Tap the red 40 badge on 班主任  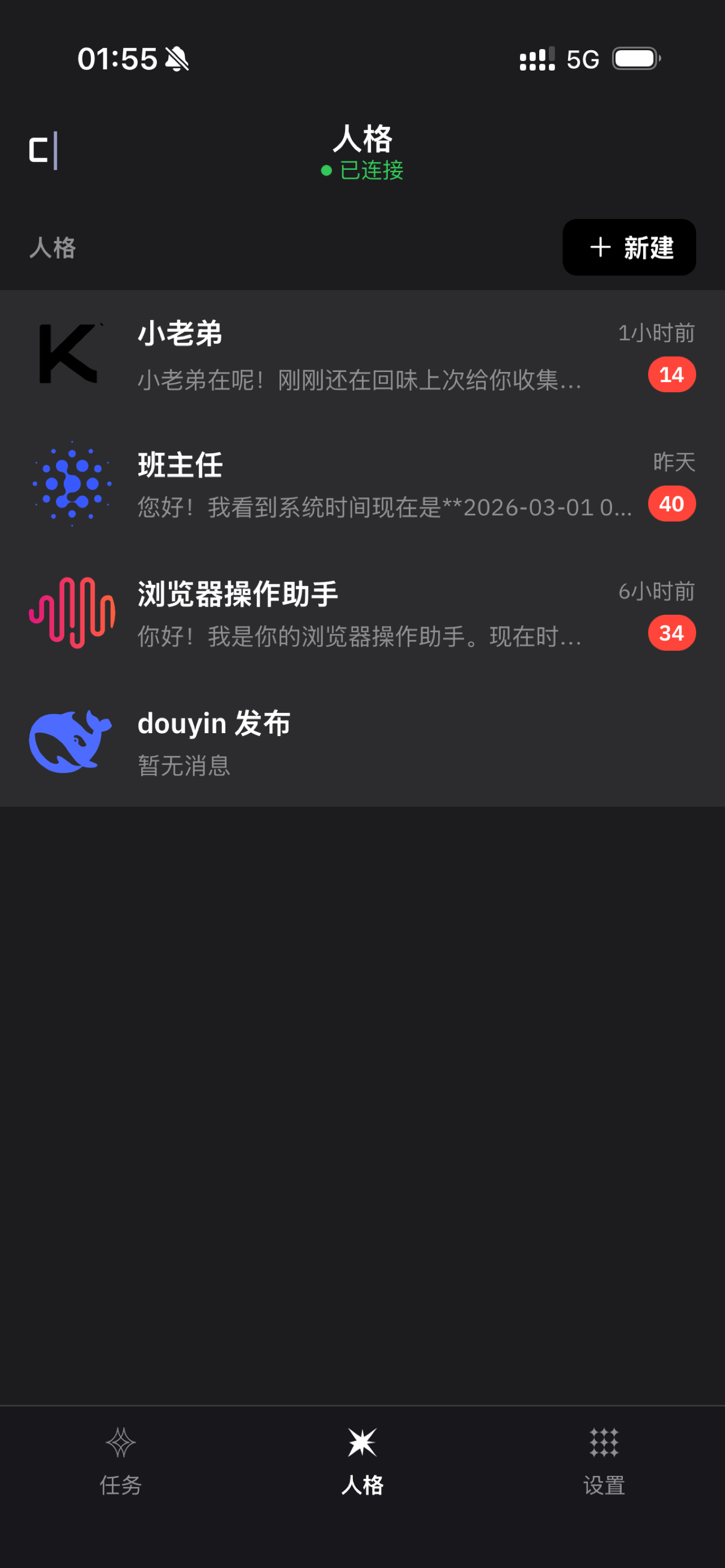671,503
